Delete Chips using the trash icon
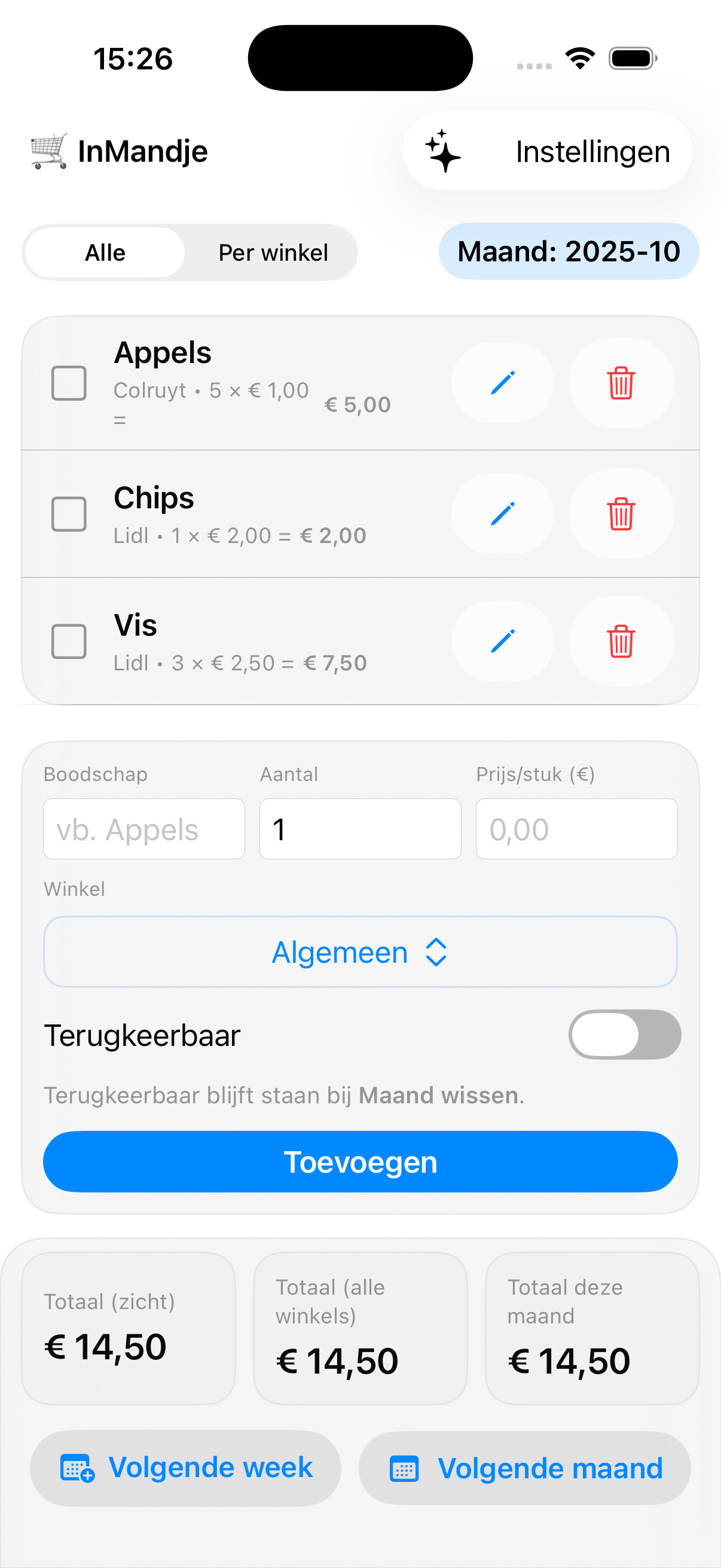This screenshot has width=721, height=1568. 621,514
